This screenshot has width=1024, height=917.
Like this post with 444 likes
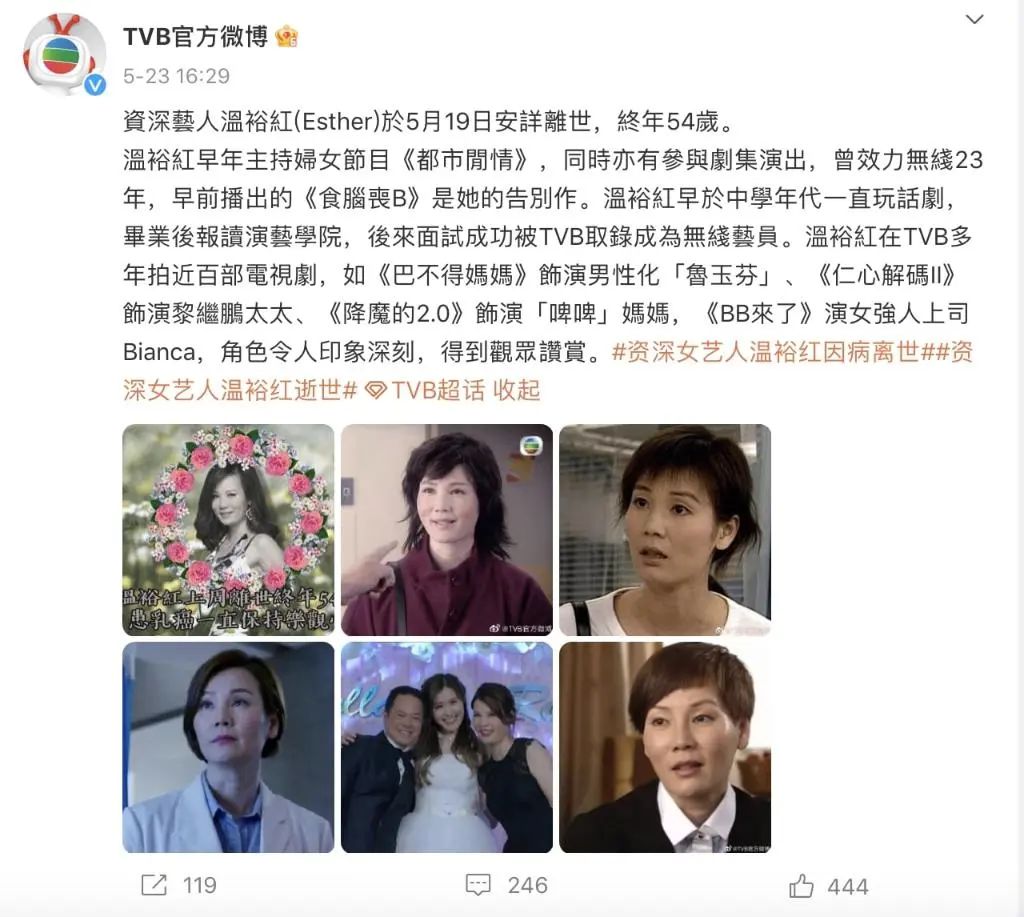point(828,886)
